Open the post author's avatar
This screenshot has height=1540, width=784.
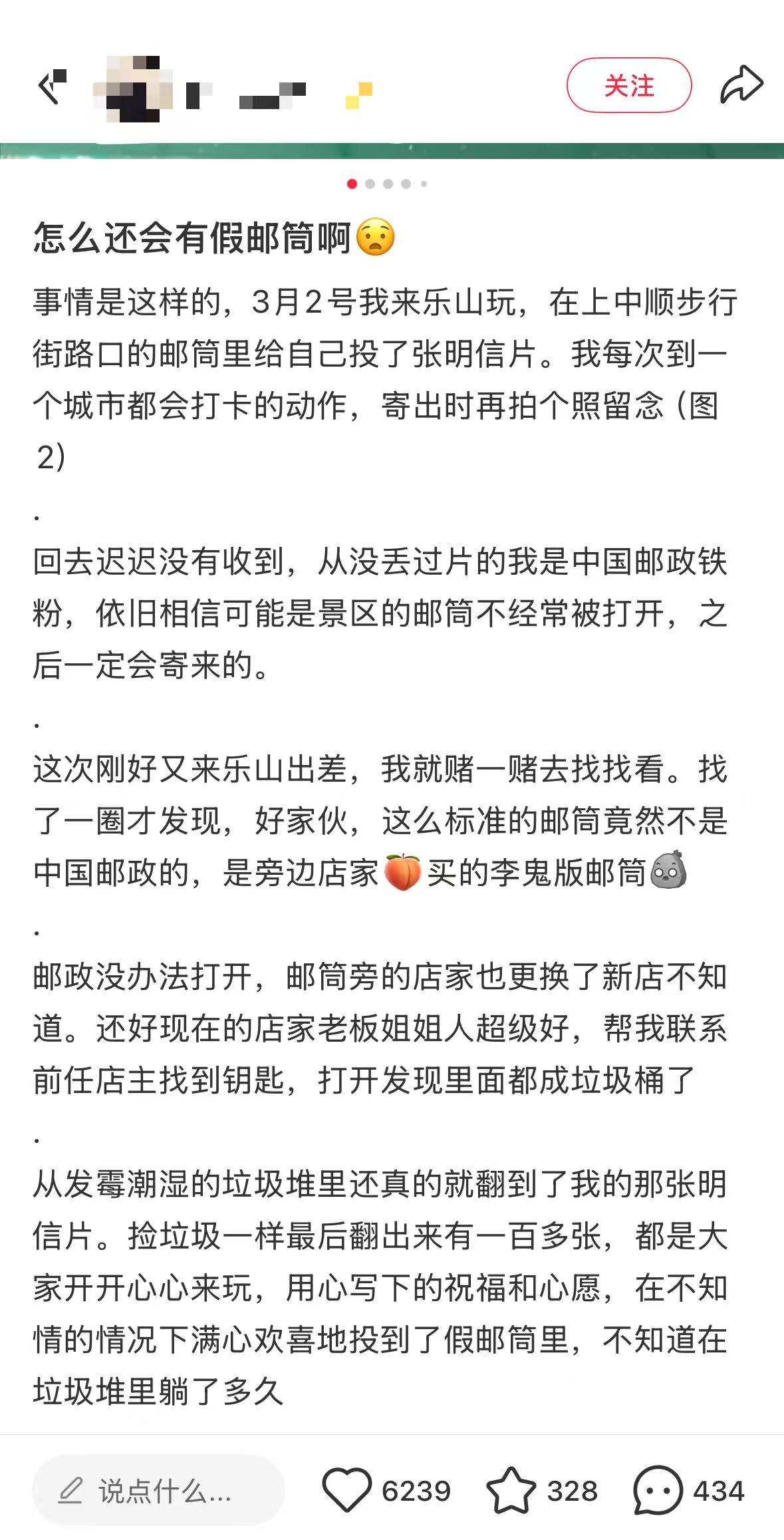pos(133,89)
